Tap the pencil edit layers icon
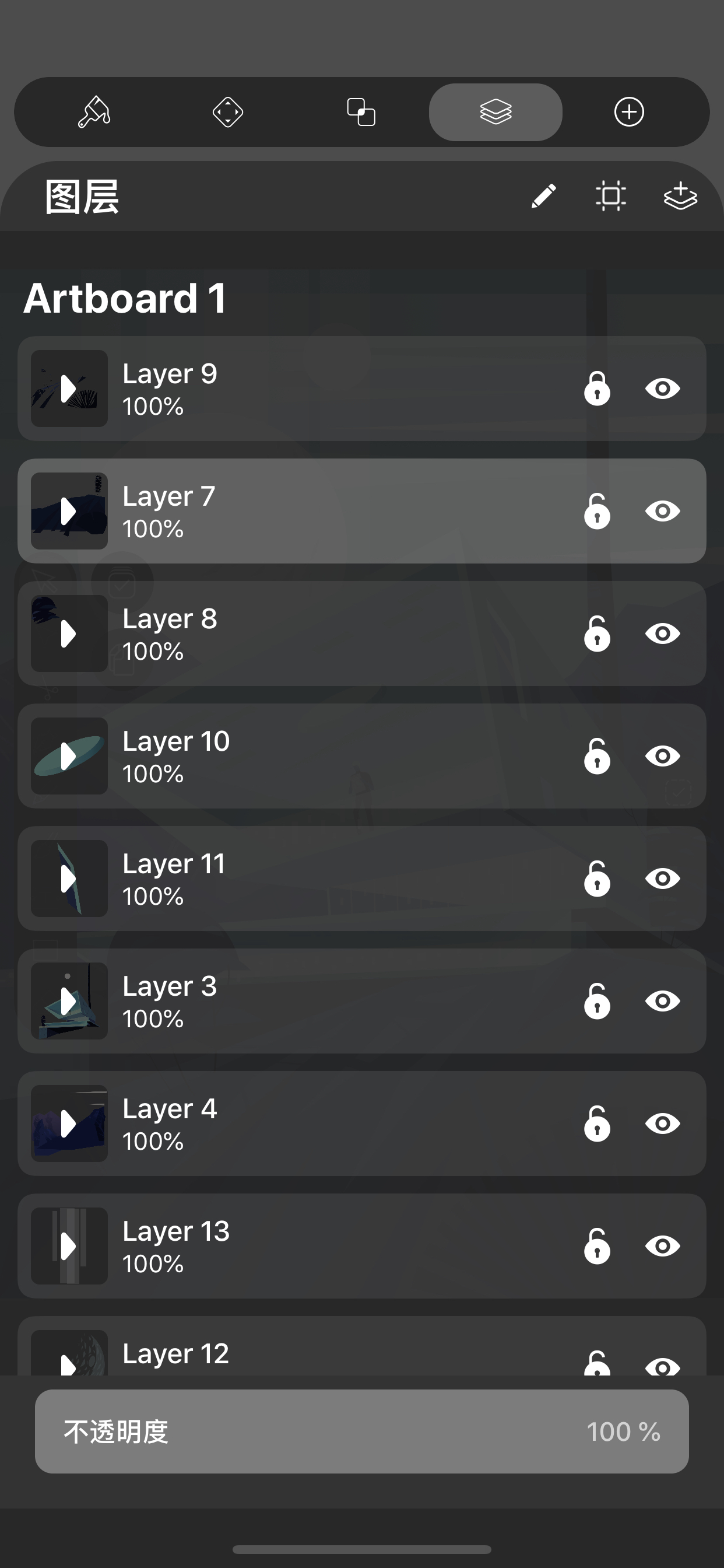 point(543,196)
